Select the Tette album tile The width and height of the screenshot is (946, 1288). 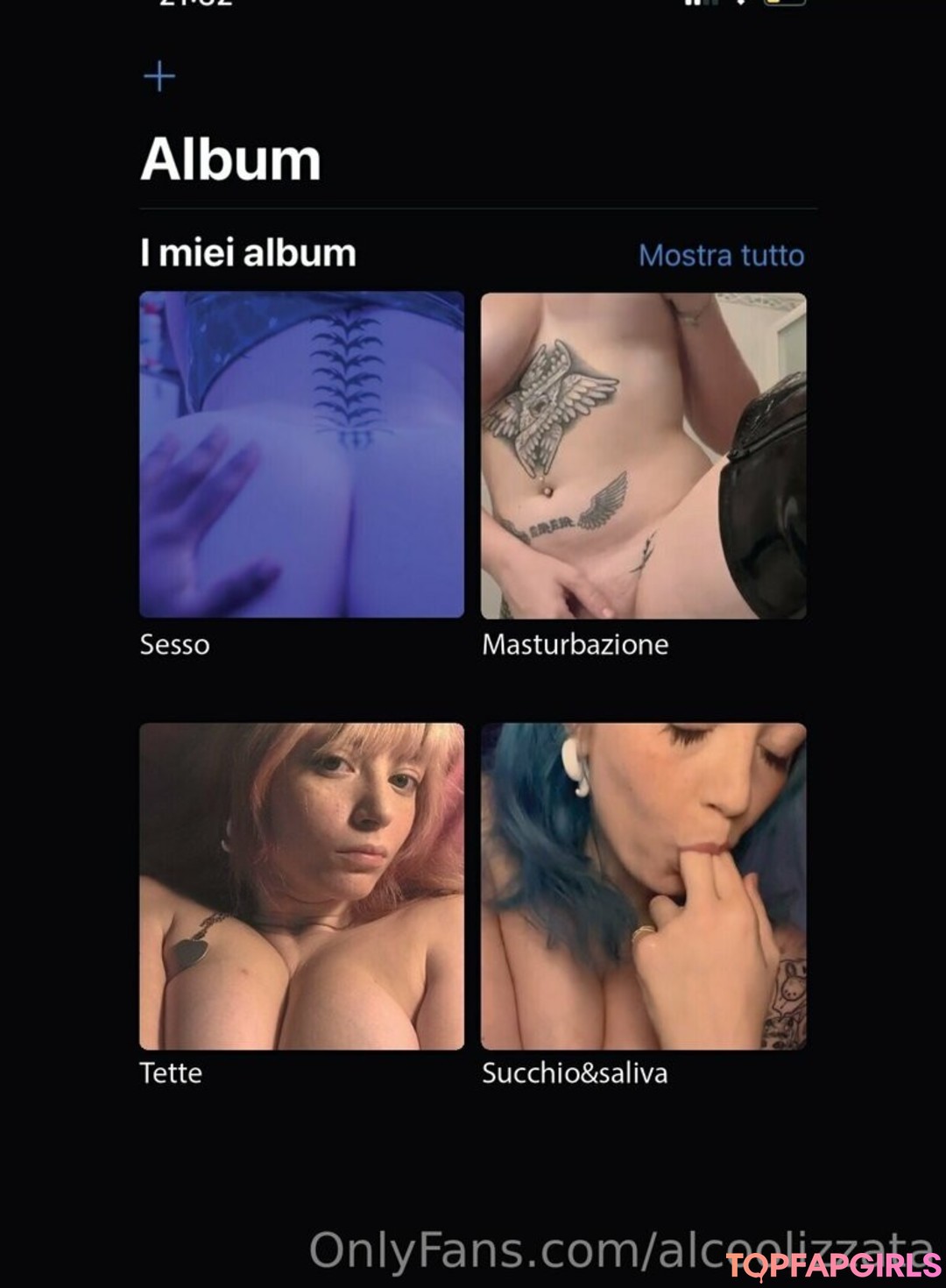pyautogui.click(x=301, y=886)
